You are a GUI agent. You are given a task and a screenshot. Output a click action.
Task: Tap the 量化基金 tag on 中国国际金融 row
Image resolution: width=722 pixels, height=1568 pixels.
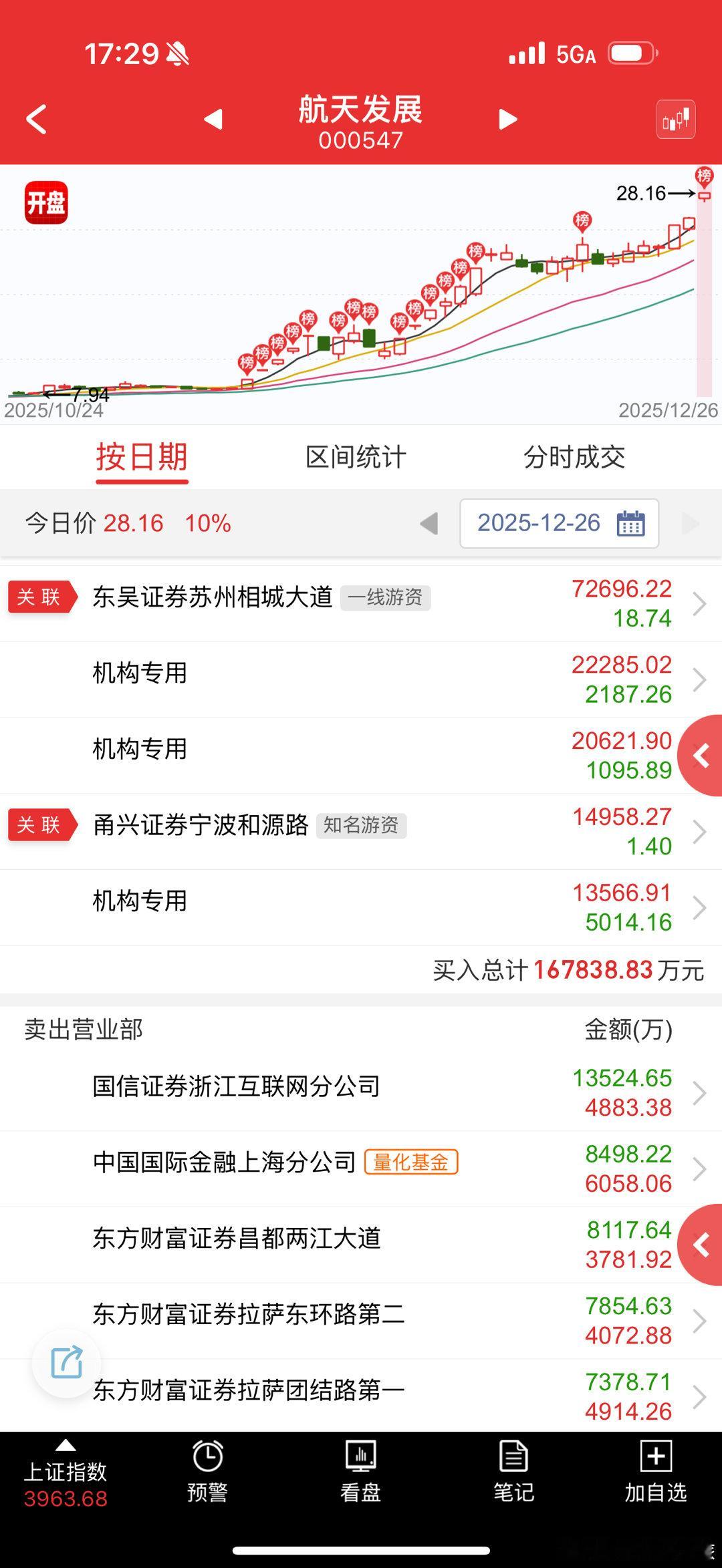(x=411, y=1163)
